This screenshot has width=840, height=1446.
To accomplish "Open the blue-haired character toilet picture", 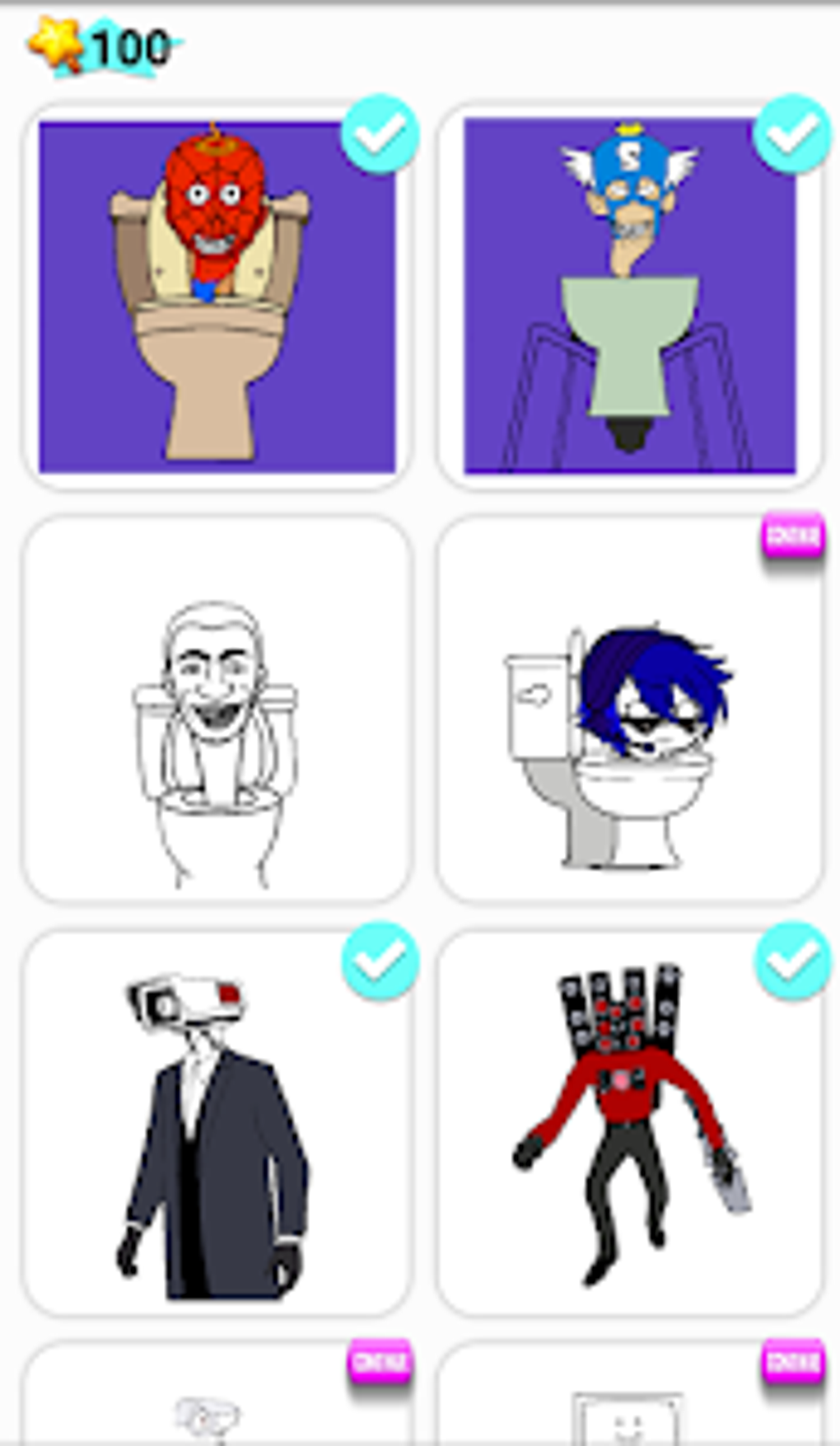I will tap(630, 709).
